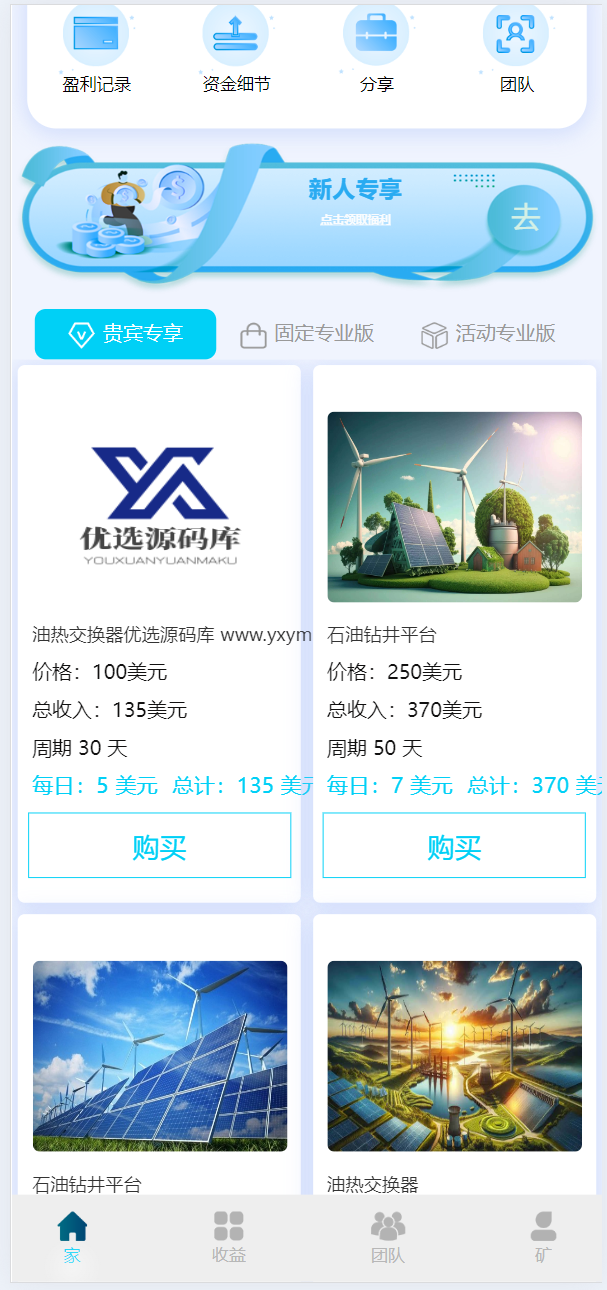
Task: Go to the 家 home tab
Action: pos(72,1238)
